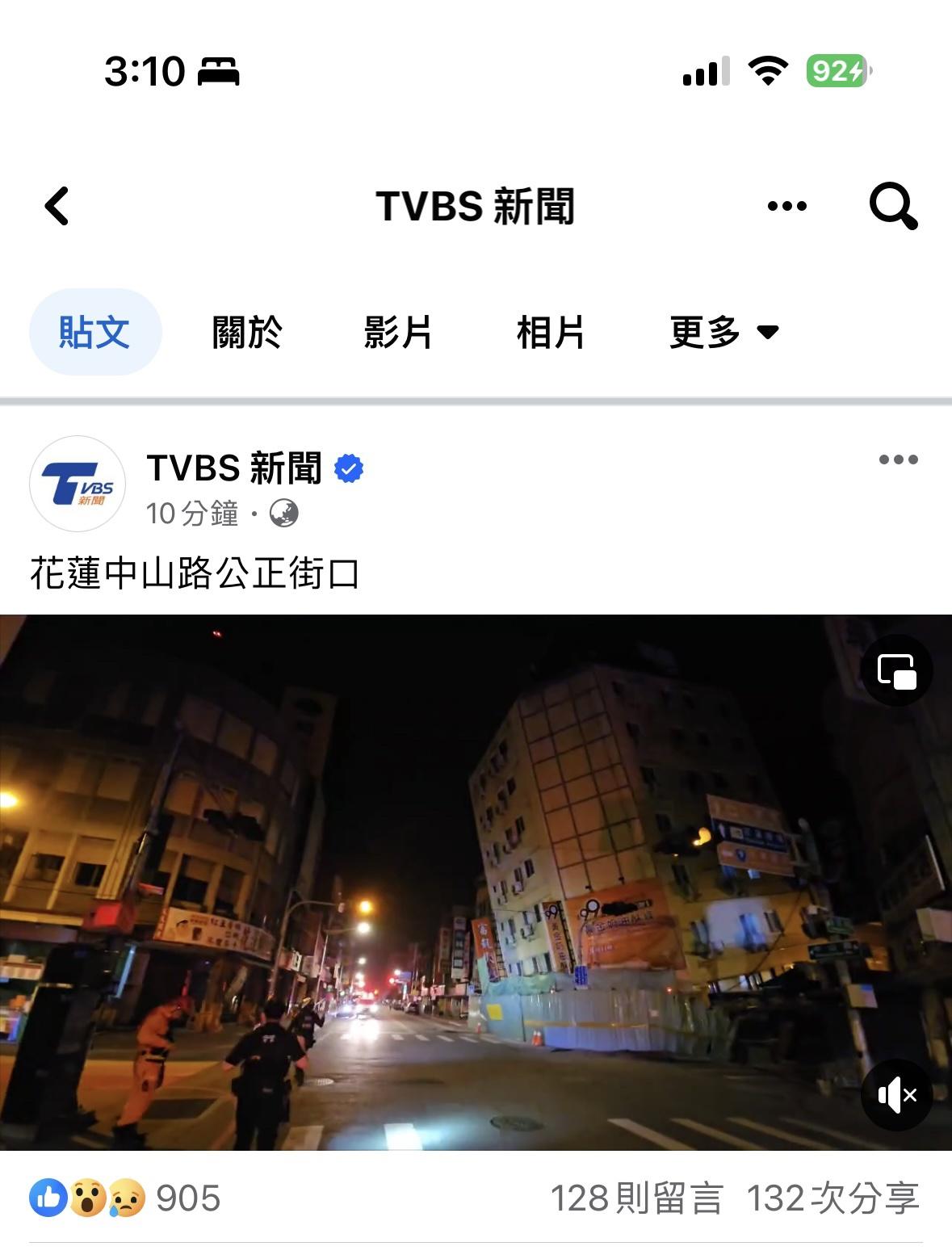Expand the 更多 dropdown
952x1259 pixels.
coord(723,332)
